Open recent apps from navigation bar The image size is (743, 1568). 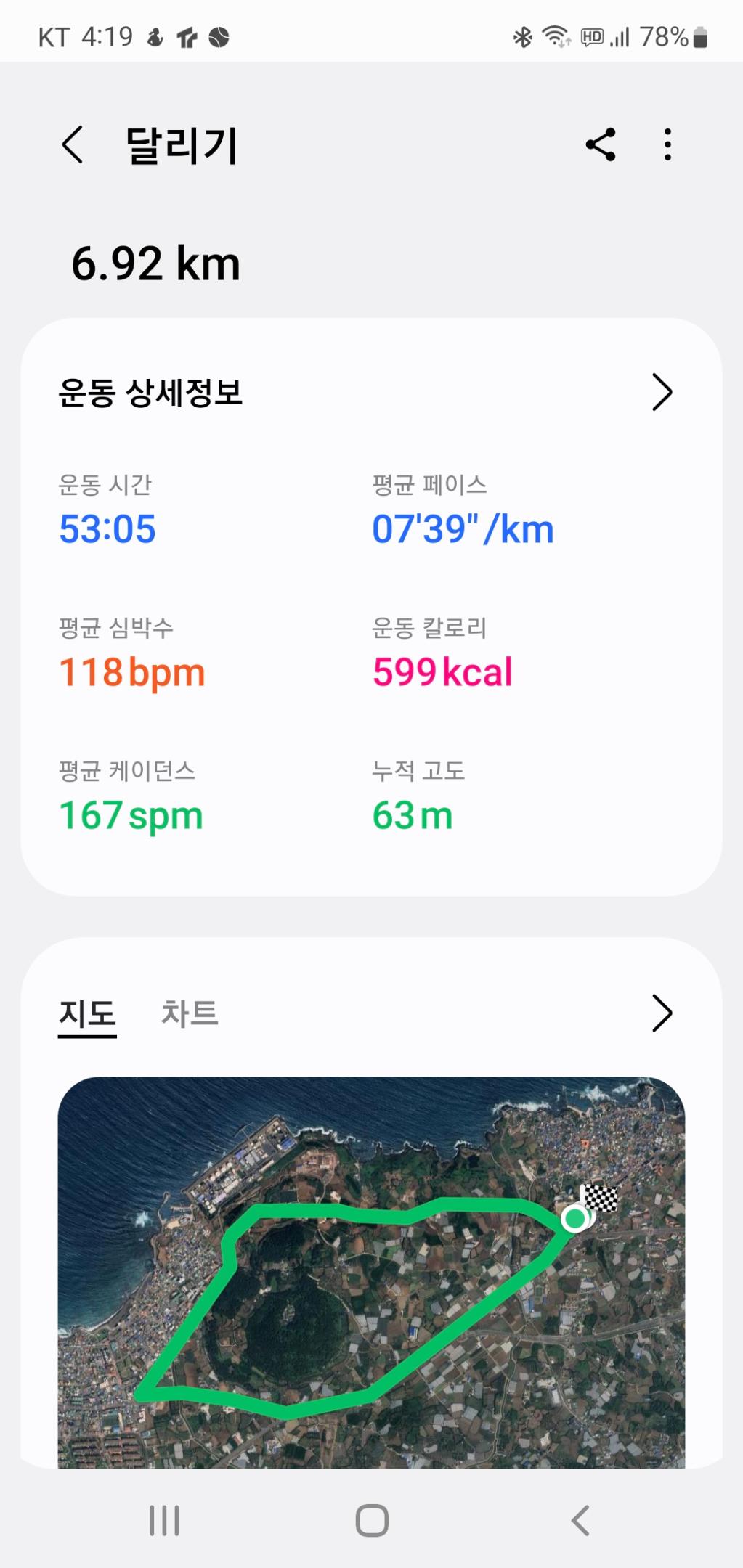(164, 1520)
